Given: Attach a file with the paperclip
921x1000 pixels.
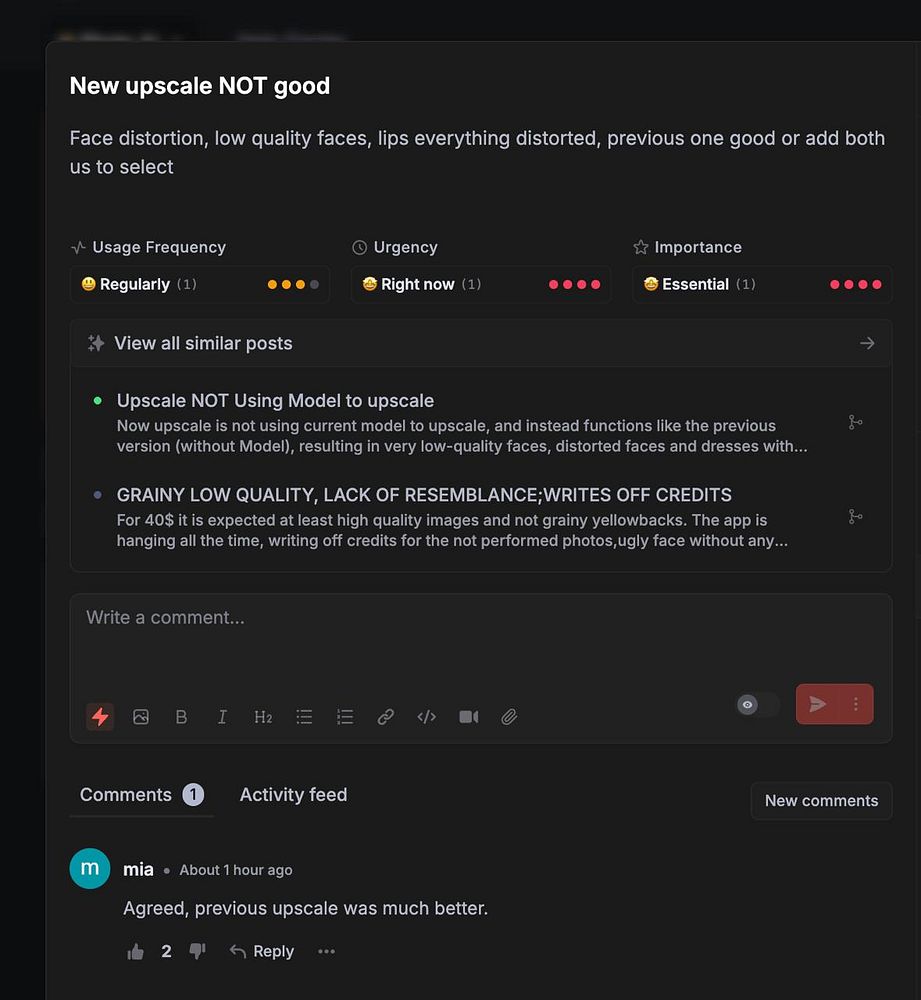Looking at the screenshot, I should click(509, 717).
